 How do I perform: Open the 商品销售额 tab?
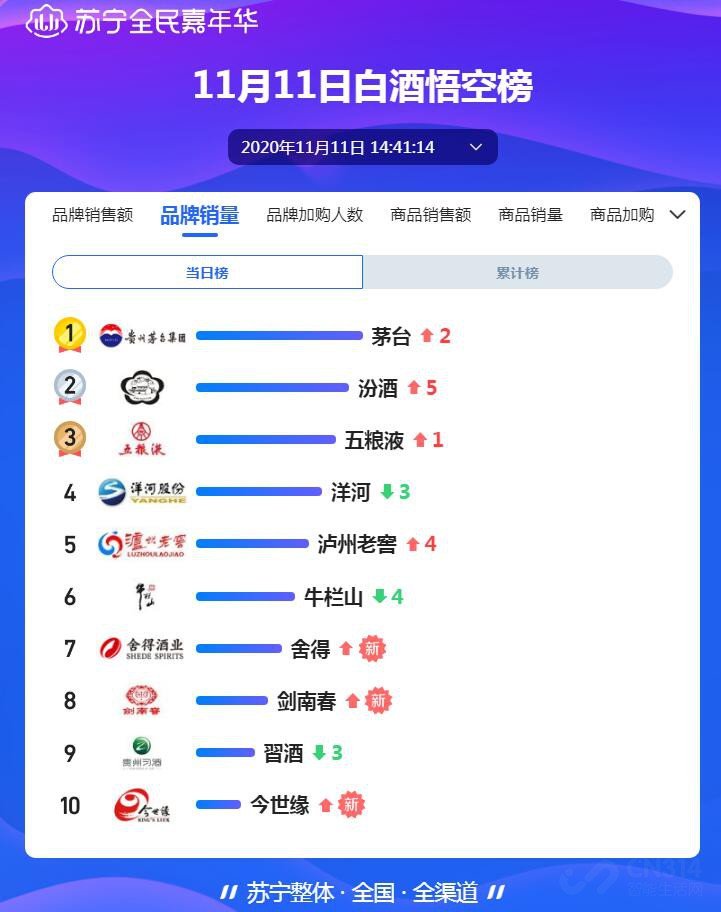(430, 215)
